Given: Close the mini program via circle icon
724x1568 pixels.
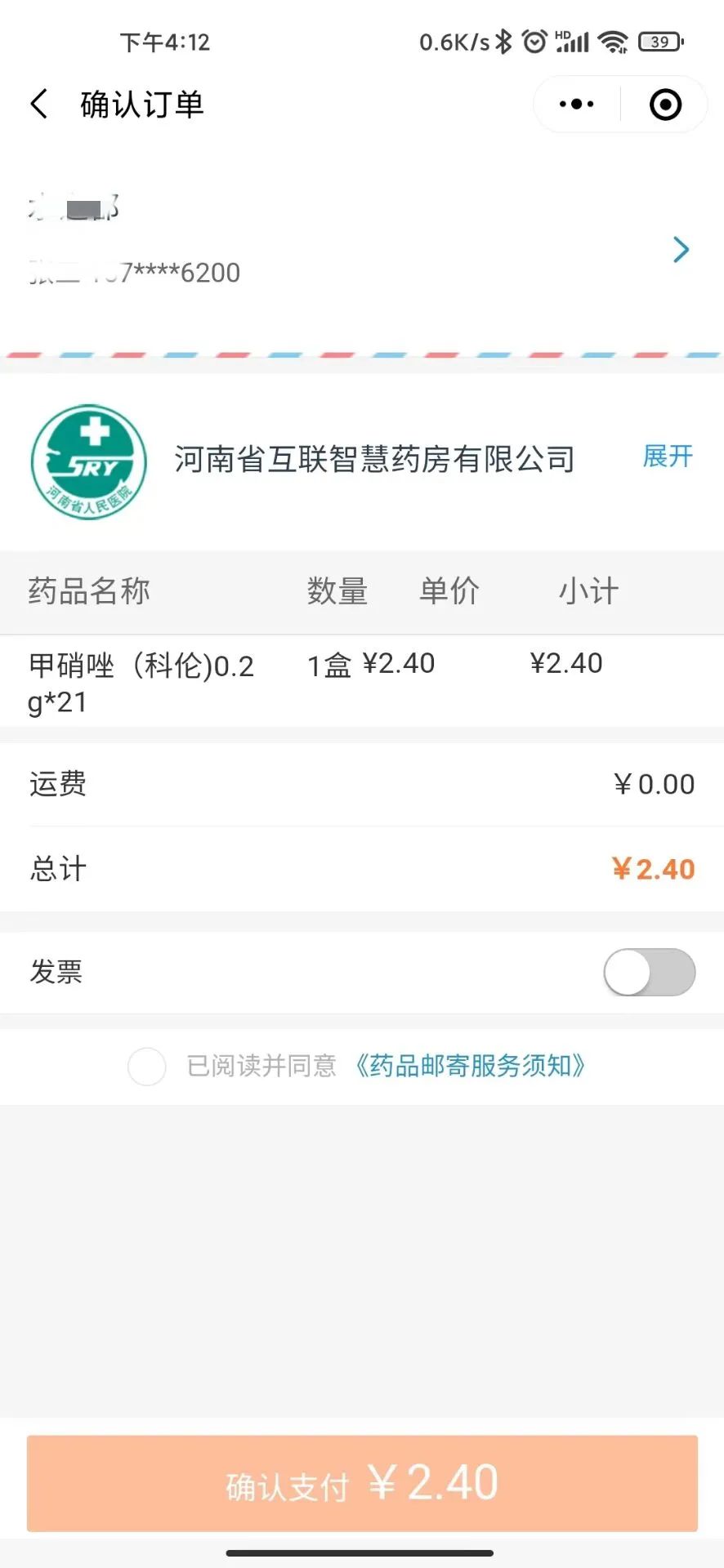Looking at the screenshot, I should (x=665, y=105).
